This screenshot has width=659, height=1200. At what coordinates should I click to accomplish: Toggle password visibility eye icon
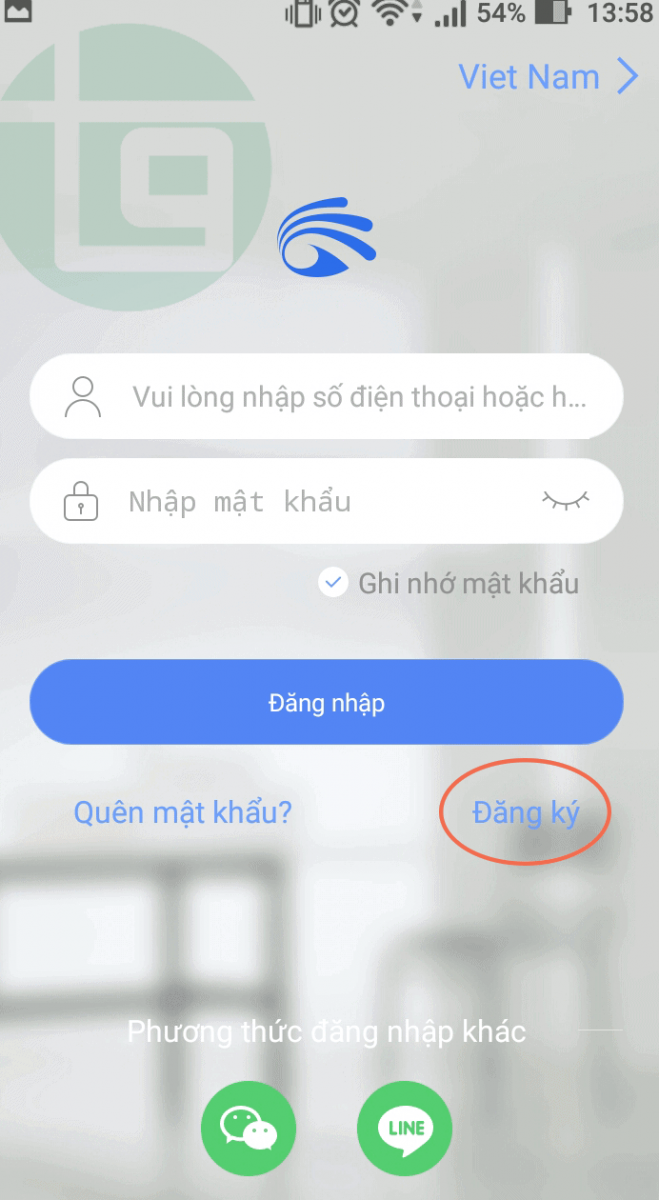pyautogui.click(x=566, y=500)
